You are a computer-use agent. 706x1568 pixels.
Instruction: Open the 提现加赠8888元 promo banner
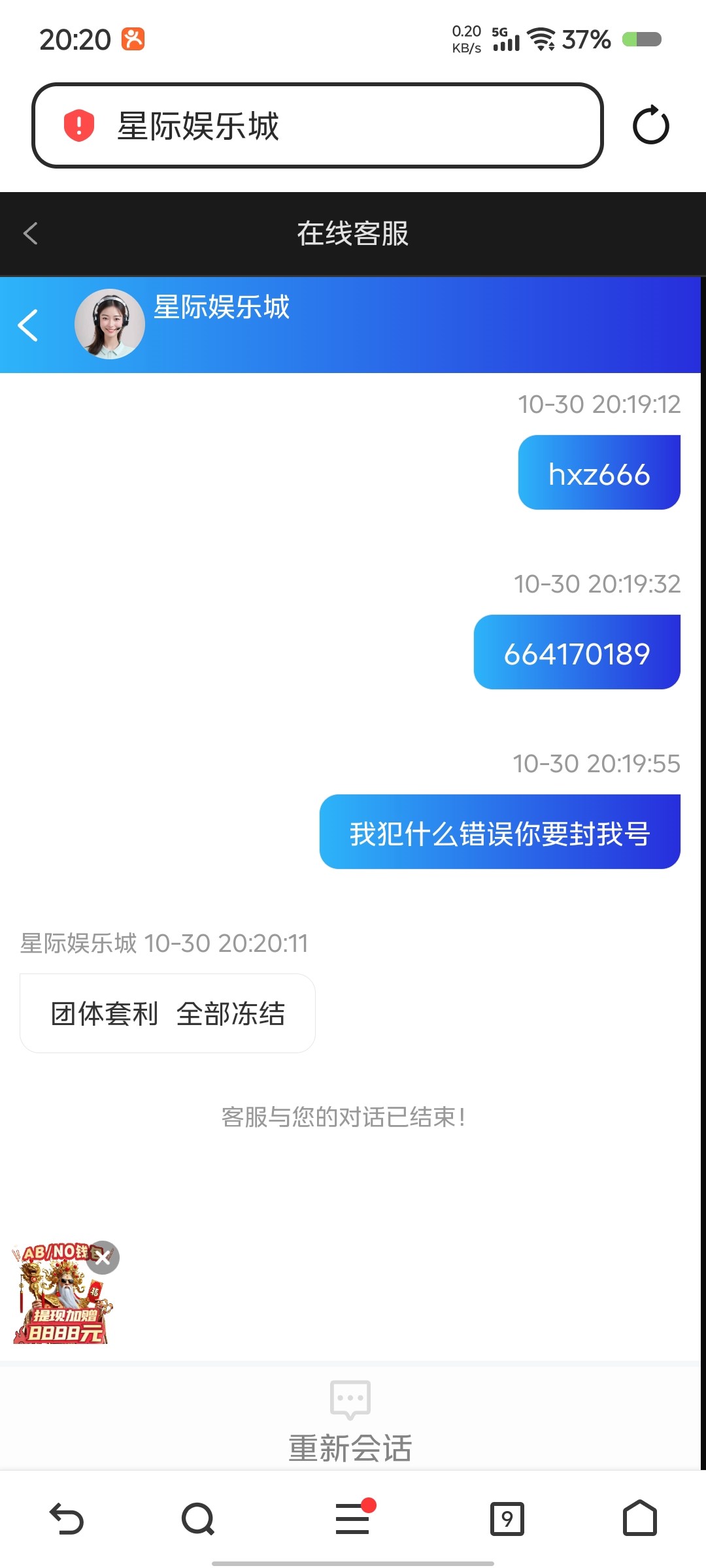click(59, 1303)
